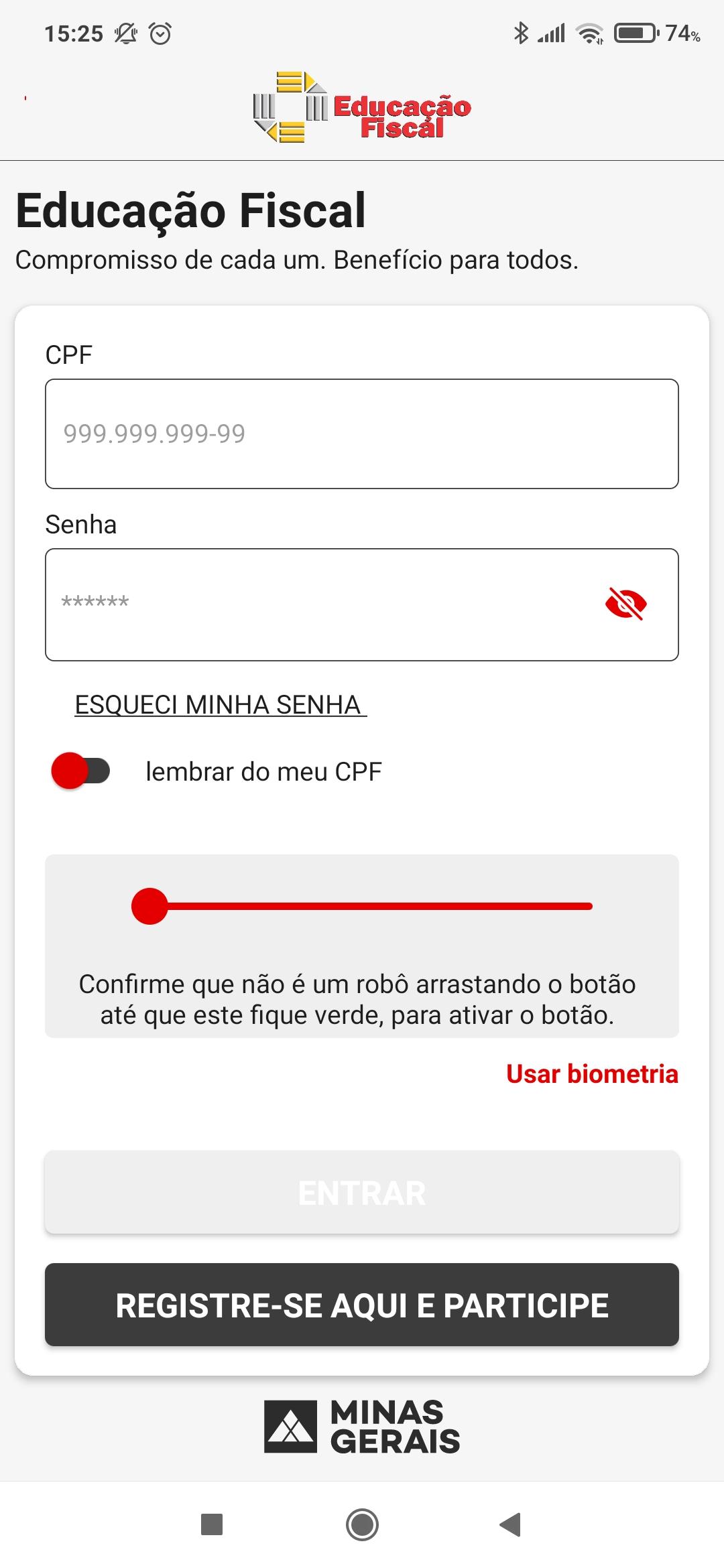The width and height of the screenshot is (724, 1568).
Task: Open REGISTRE-SE AQUI E PARTICIPE
Action: pos(362,1305)
